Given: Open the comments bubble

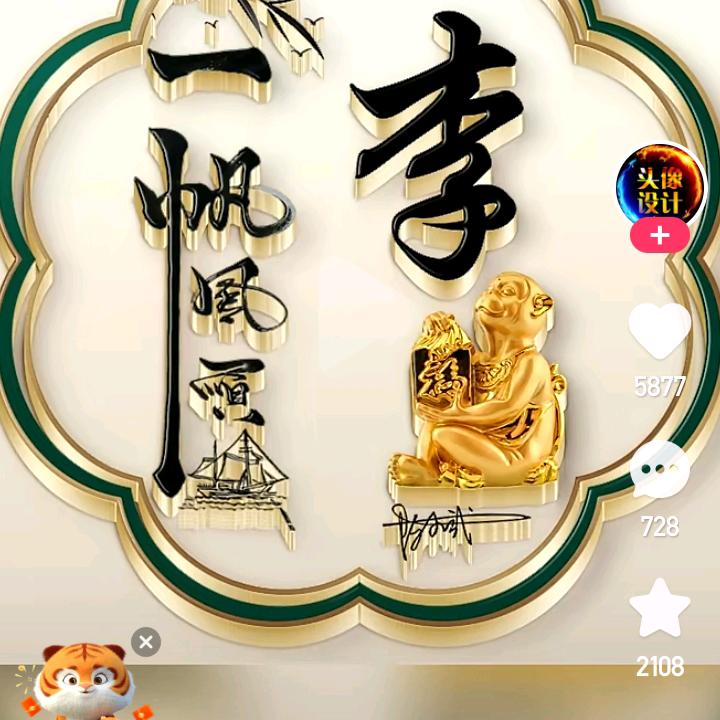Looking at the screenshot, I should (x=659, y=468).
